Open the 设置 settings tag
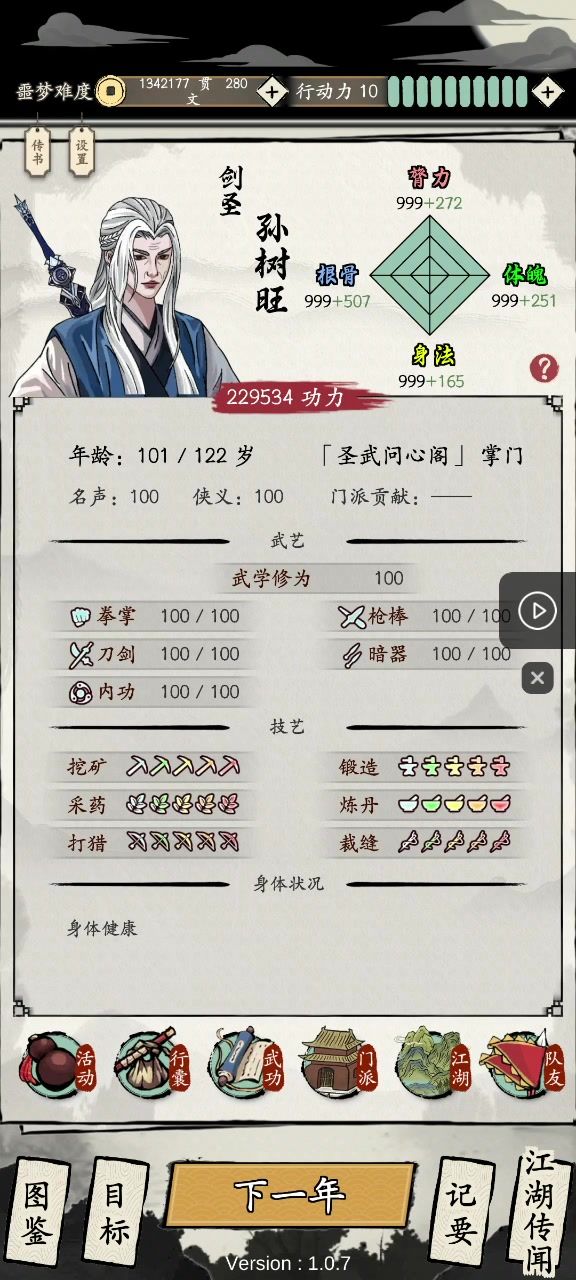576x1280 pixels. point(82,152)
